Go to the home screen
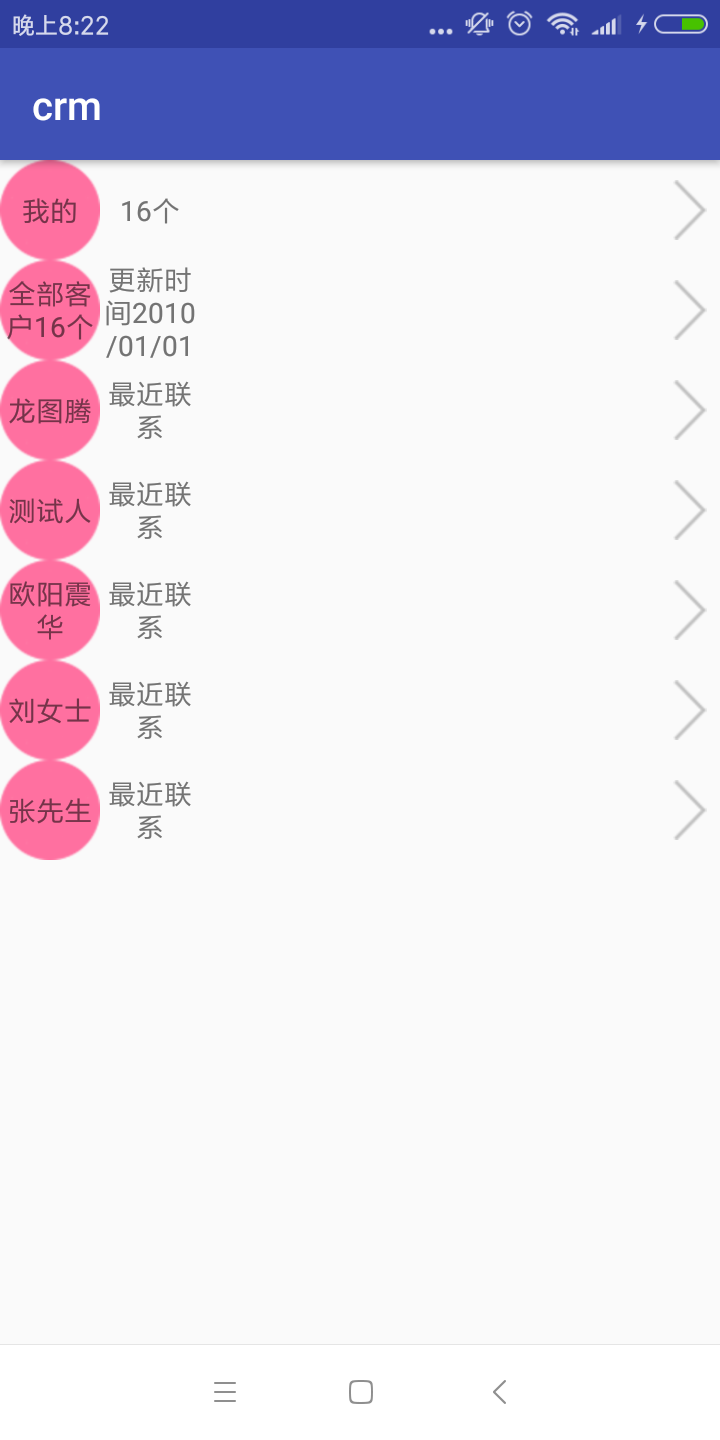Image resolution: width=720 pixels, height=1440 pixels. (361, 1392)
